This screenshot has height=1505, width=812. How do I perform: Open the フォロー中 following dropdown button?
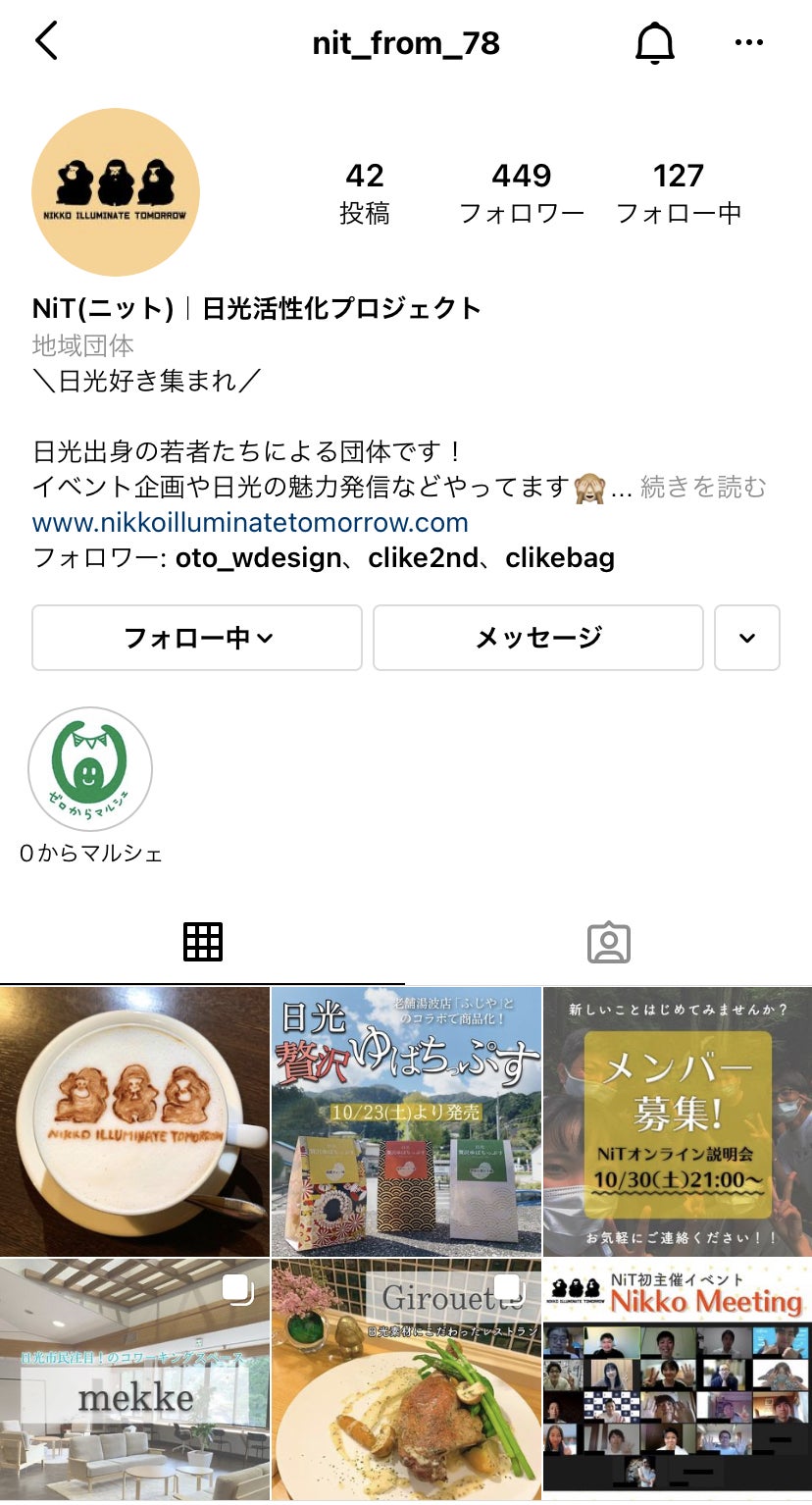tap(197, 638)
